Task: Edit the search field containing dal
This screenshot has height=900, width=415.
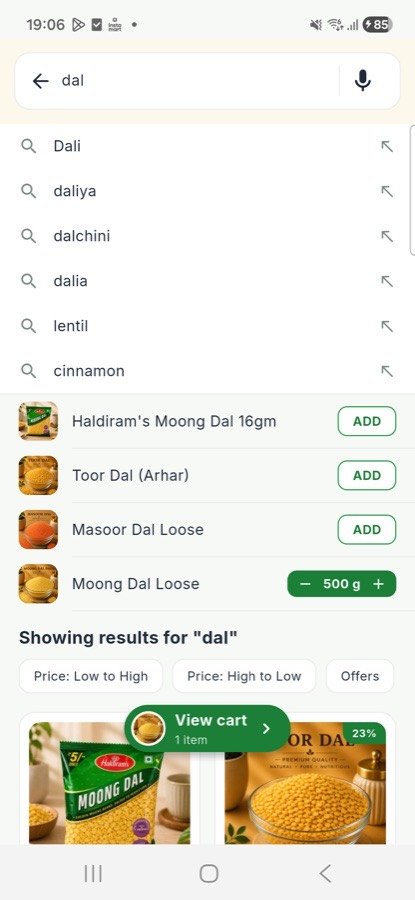Action: tap(195, 81)
